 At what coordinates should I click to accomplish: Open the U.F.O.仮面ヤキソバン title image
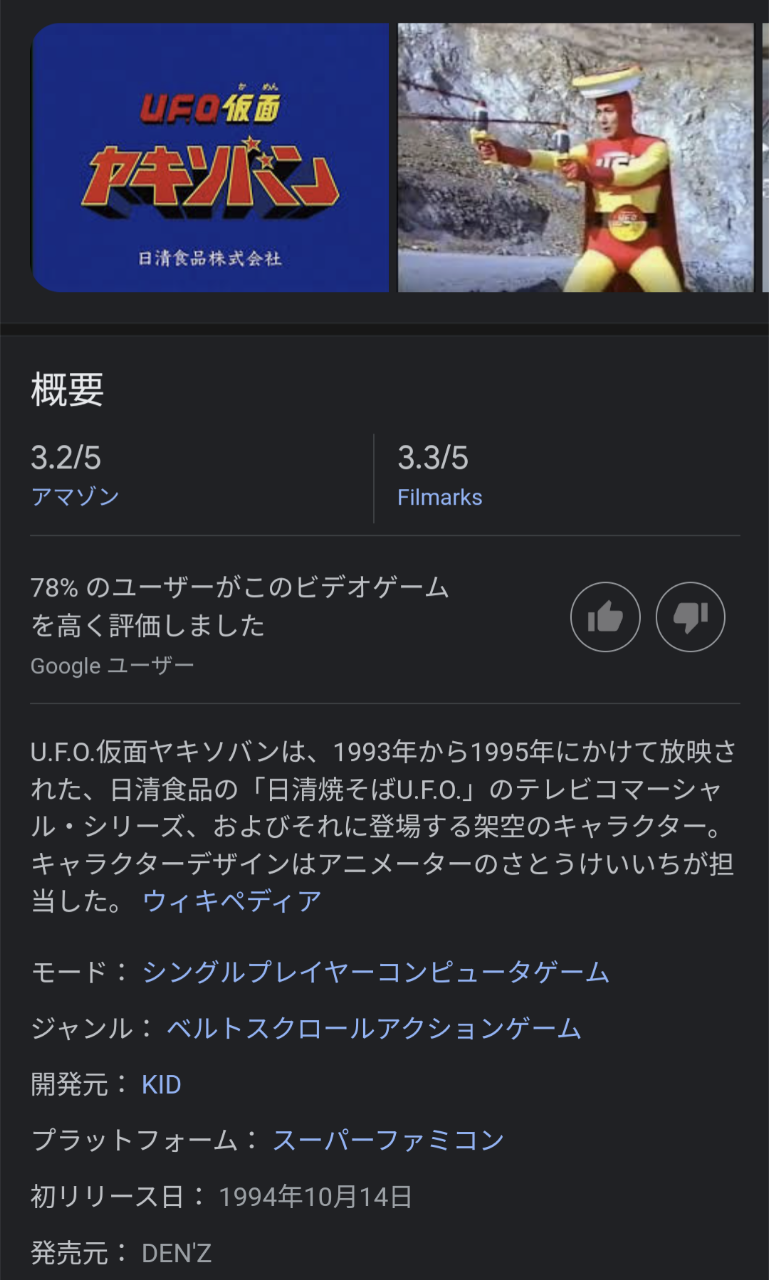click(210, 158)
